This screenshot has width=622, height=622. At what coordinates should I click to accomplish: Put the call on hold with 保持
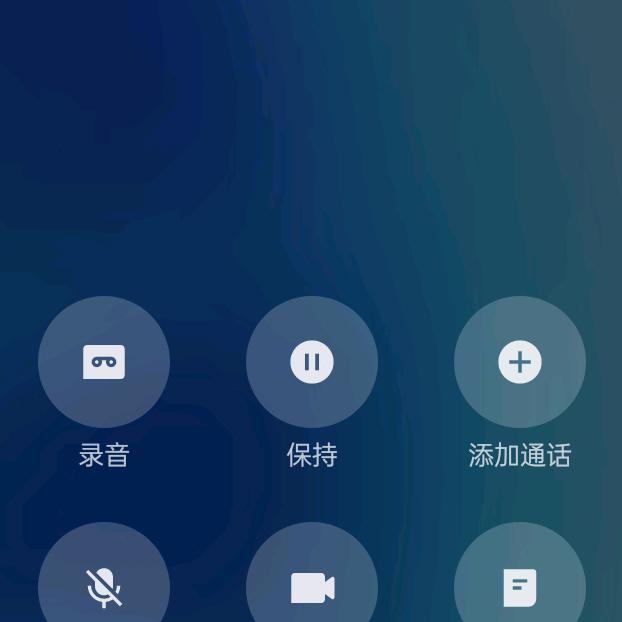312,362
